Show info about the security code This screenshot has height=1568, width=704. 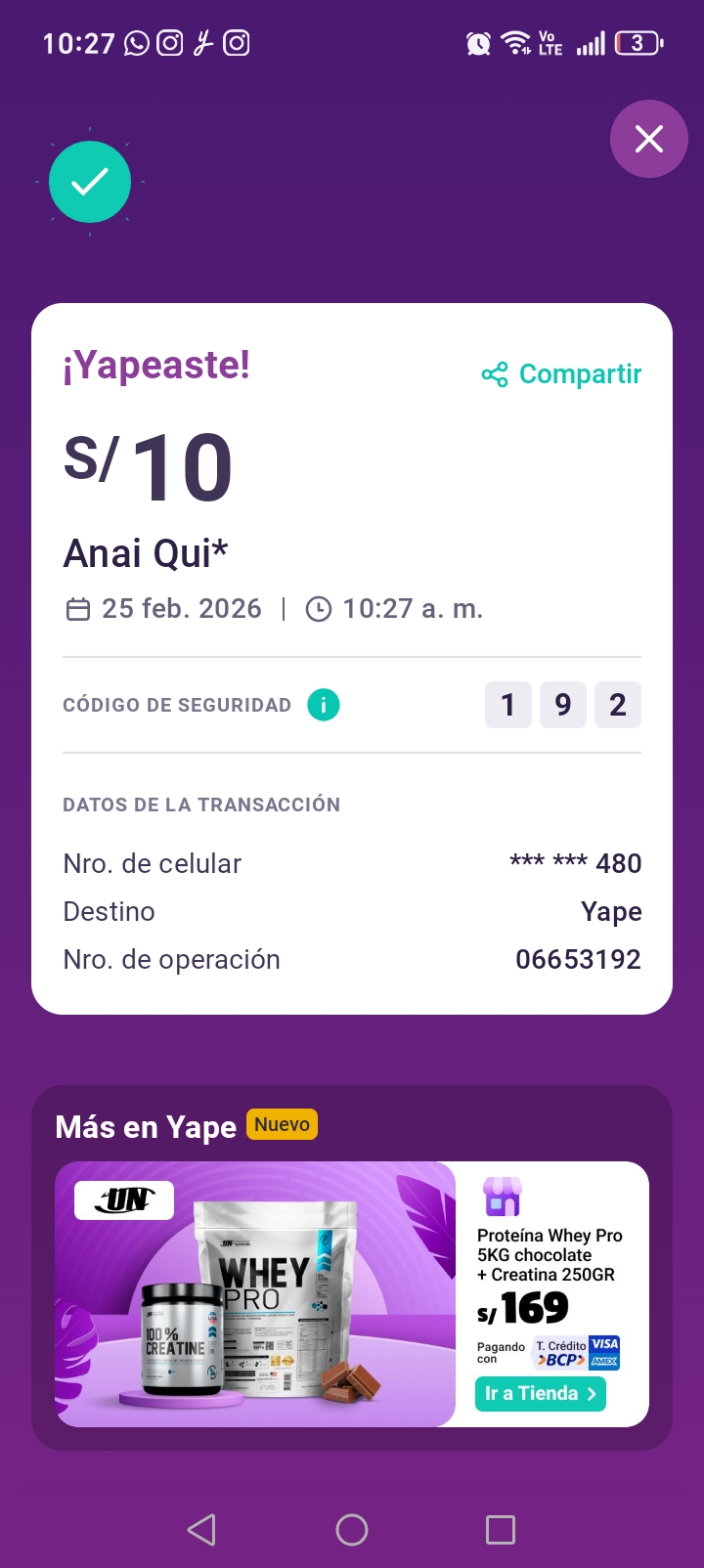click(324, 705)
